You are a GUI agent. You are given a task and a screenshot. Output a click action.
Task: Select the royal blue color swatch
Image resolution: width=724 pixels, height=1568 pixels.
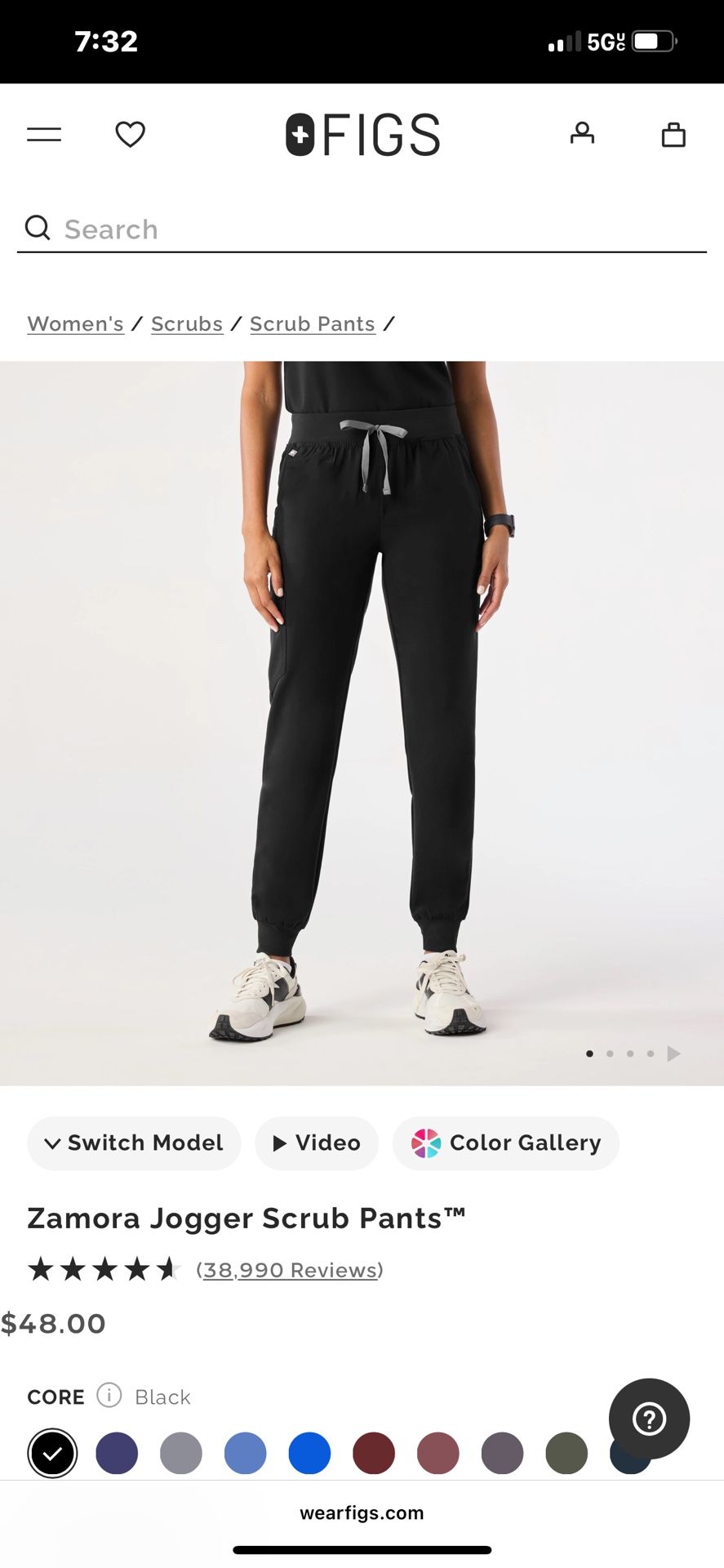point(309,1454)
